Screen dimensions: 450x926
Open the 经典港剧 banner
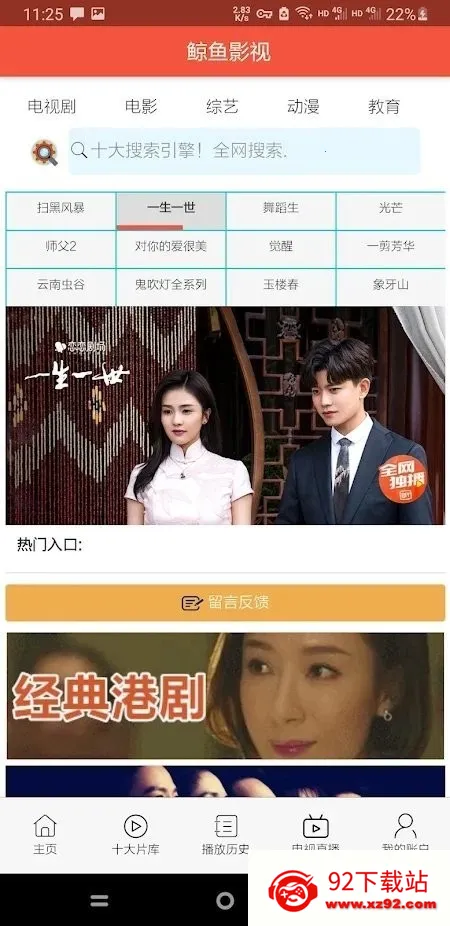(x=225, y=696)
